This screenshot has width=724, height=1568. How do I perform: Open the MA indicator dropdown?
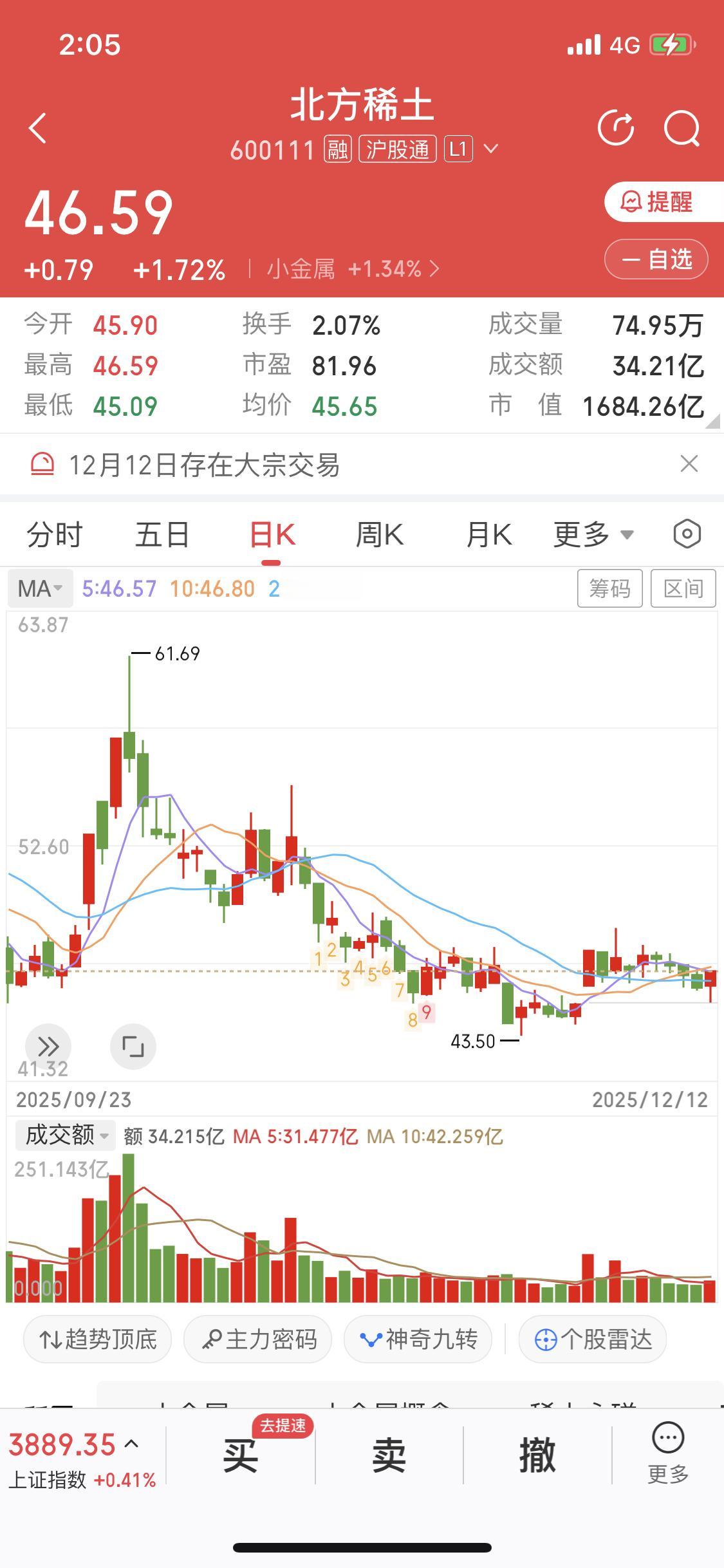pyautogui.click(x=40, y=588)
